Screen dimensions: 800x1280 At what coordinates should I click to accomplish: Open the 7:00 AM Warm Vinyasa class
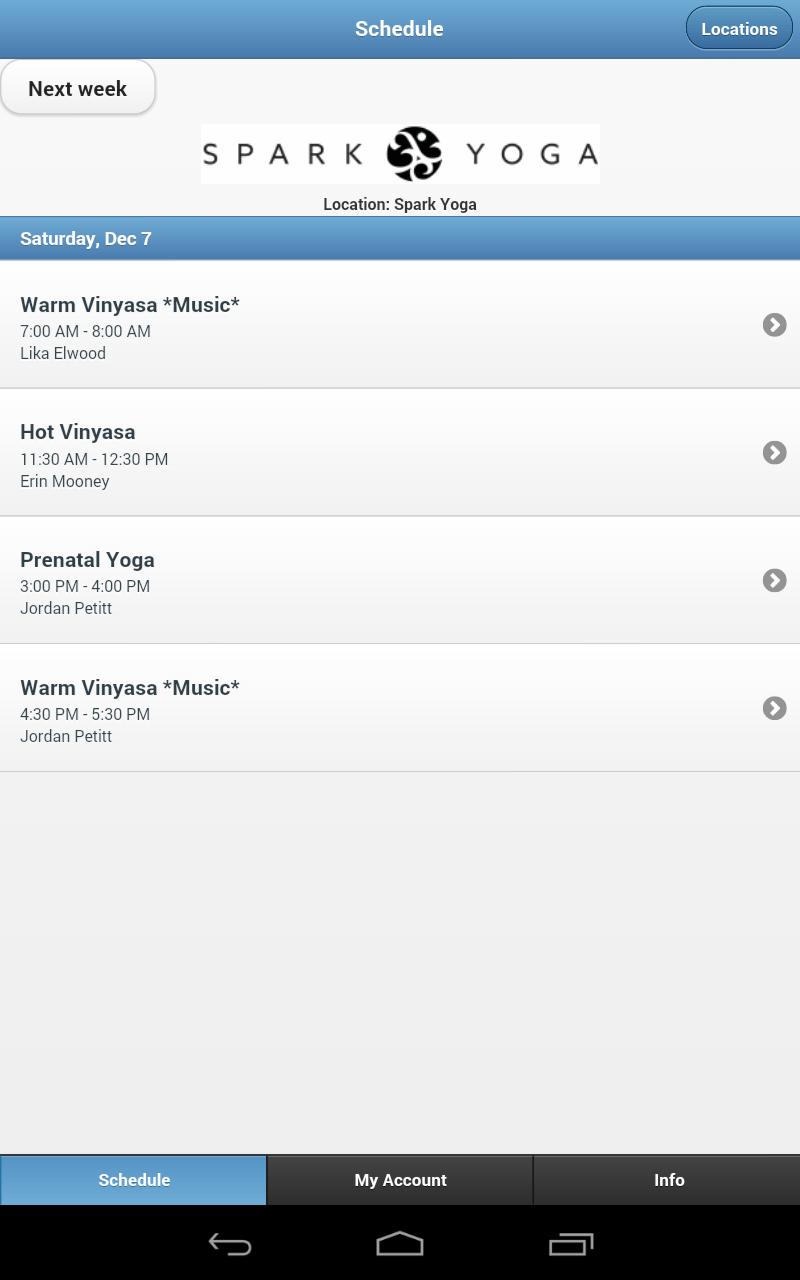click(x=400, y=325)
